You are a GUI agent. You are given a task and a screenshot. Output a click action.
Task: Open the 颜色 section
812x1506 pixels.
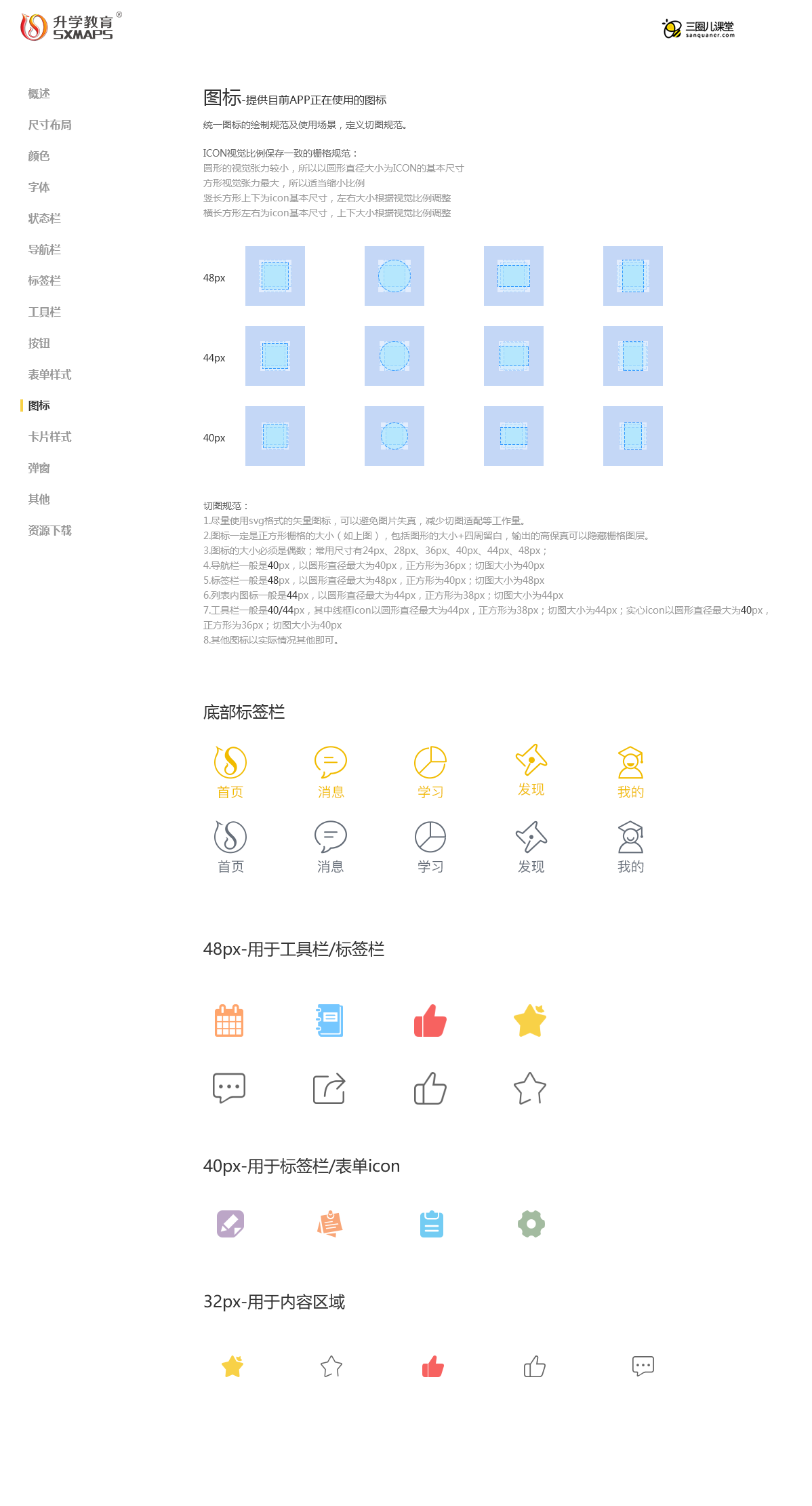pos(39,156)
